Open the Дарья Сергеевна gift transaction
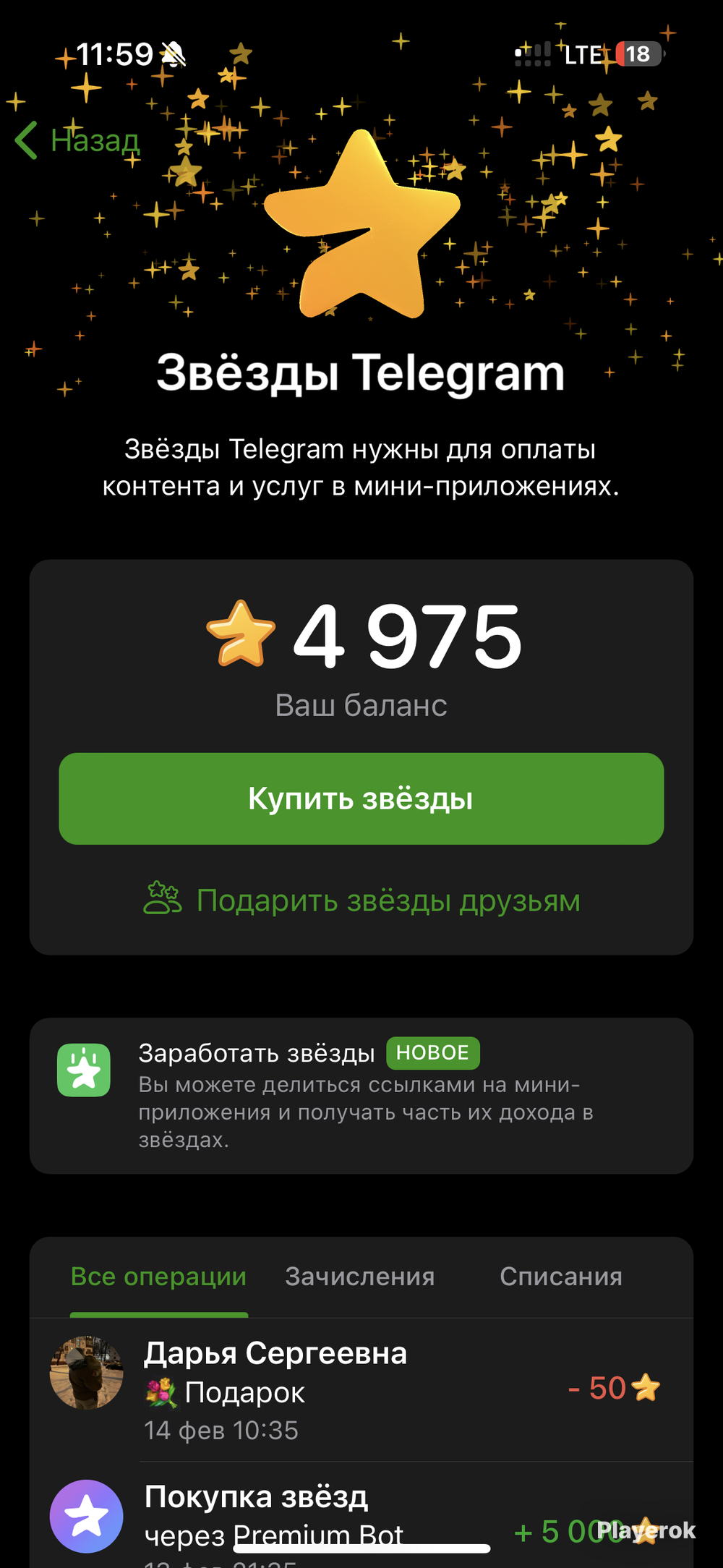The width and height of the screenshot is (723, 1568). [x=361, y=1390]
